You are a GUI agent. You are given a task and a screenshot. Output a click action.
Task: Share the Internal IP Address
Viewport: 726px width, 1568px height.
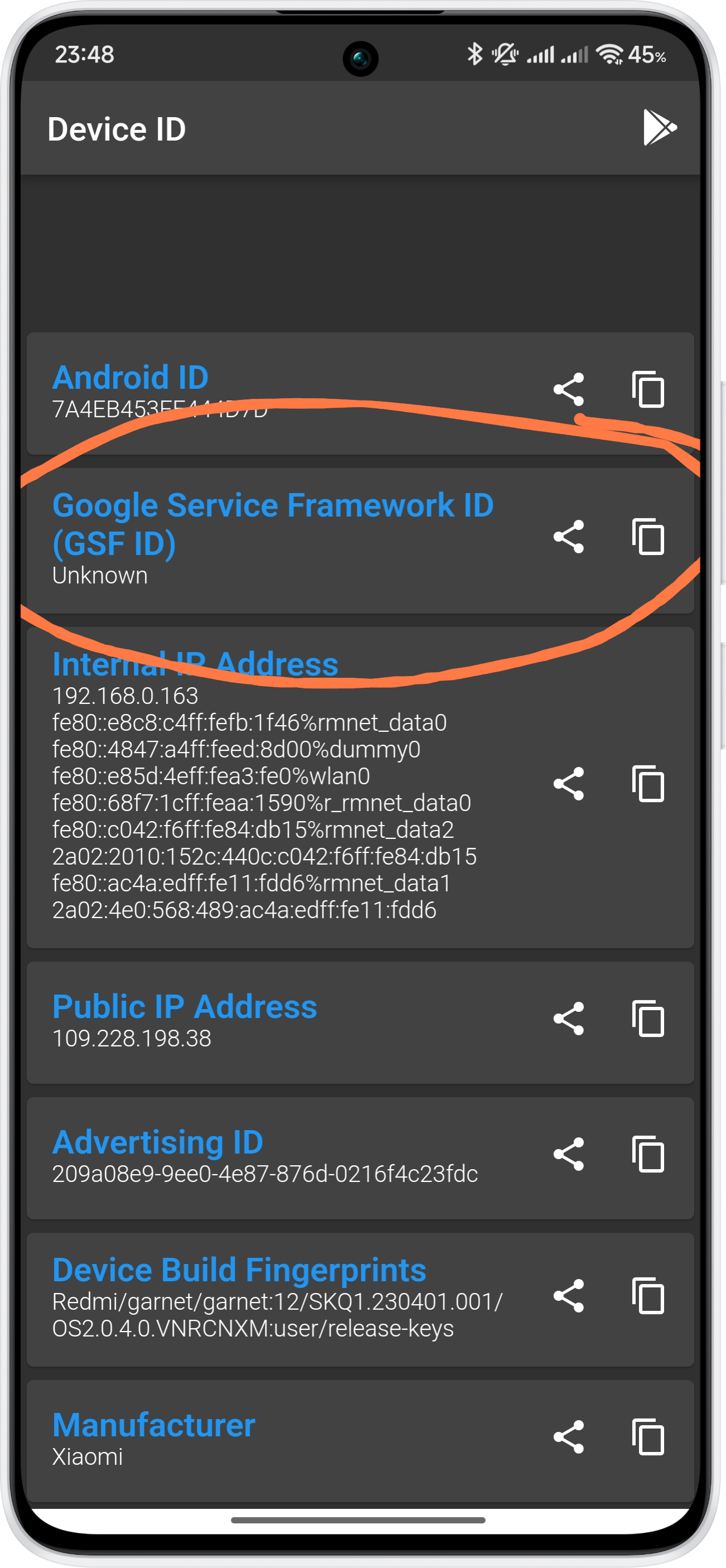568,784
